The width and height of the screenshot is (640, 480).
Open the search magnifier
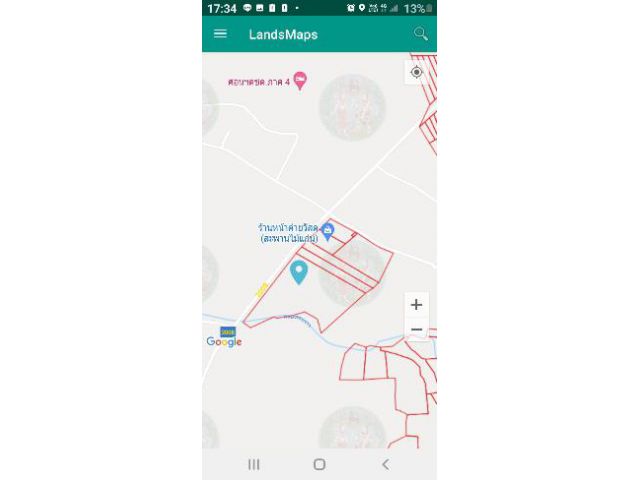click(421, 34)
